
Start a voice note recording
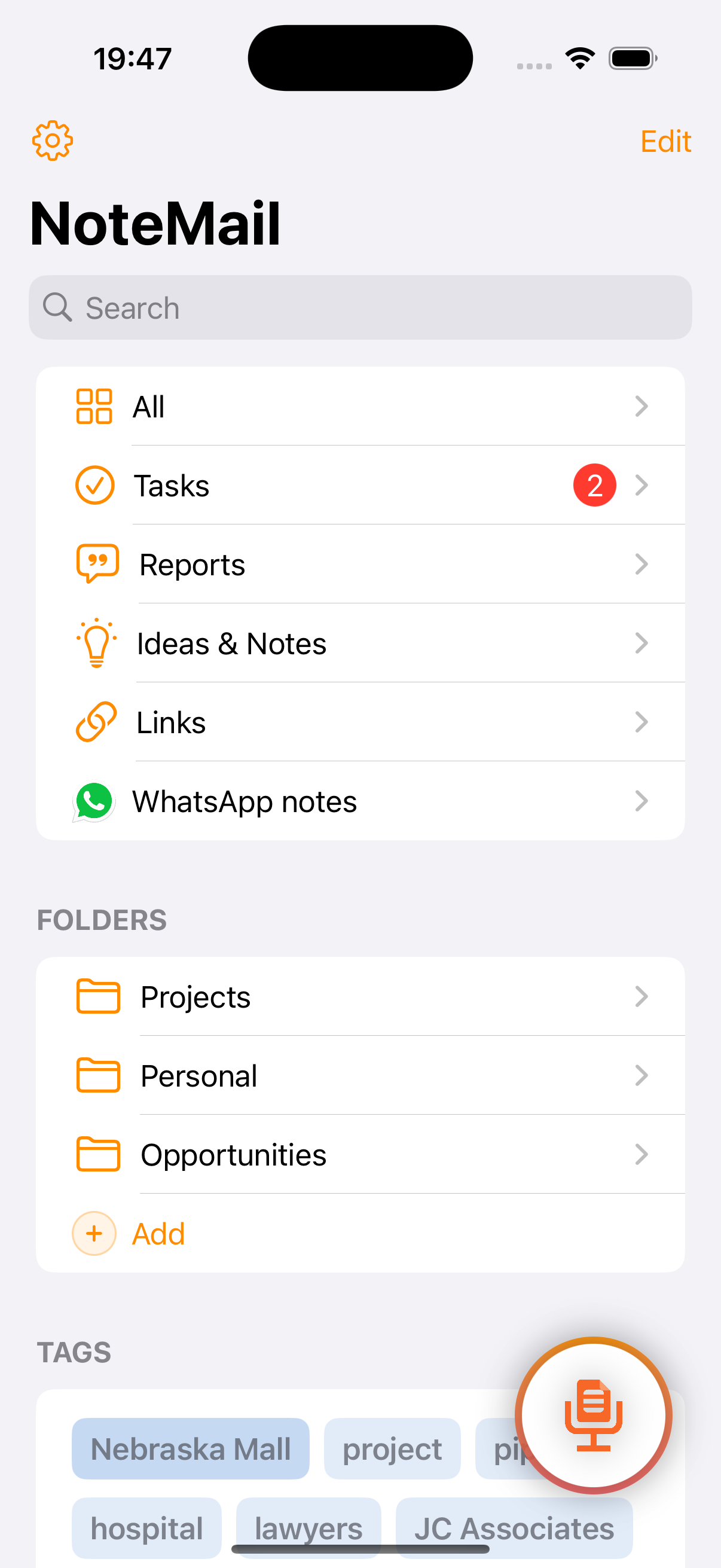pos(593,1415)
